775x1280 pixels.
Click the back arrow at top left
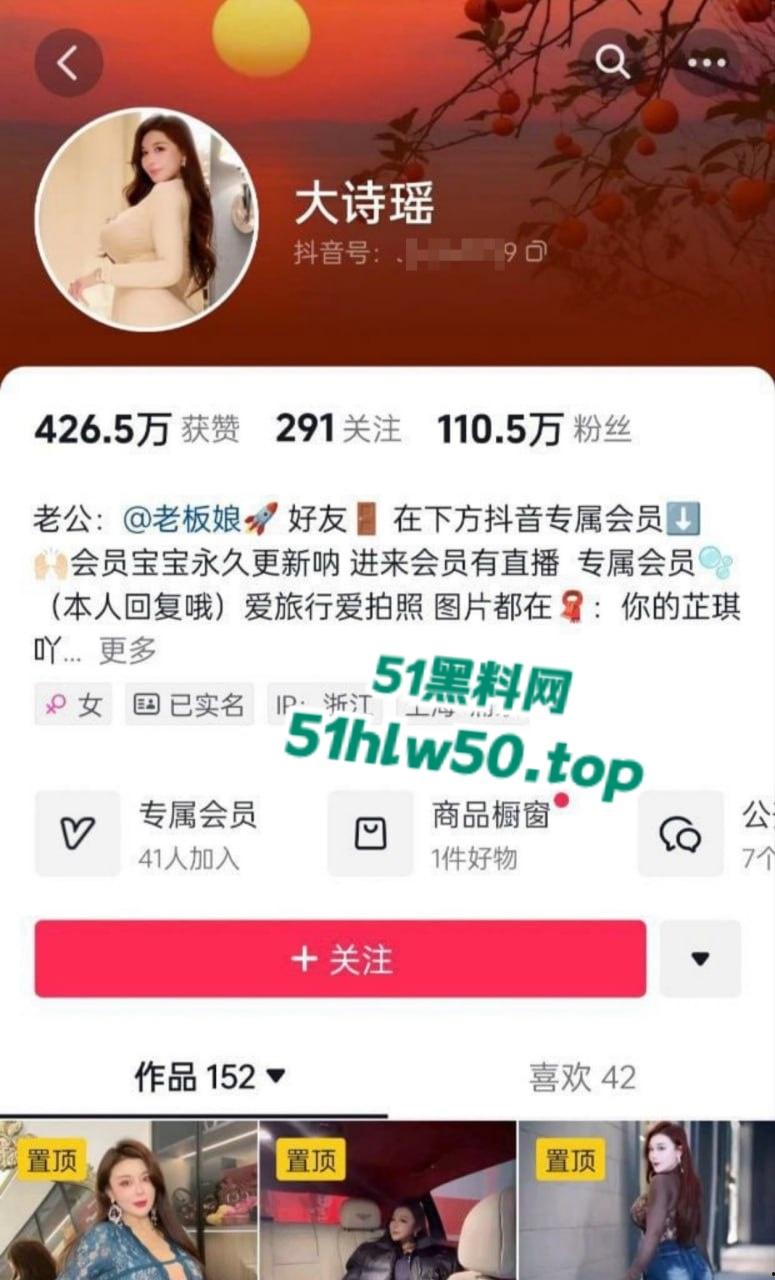(67, 60)
